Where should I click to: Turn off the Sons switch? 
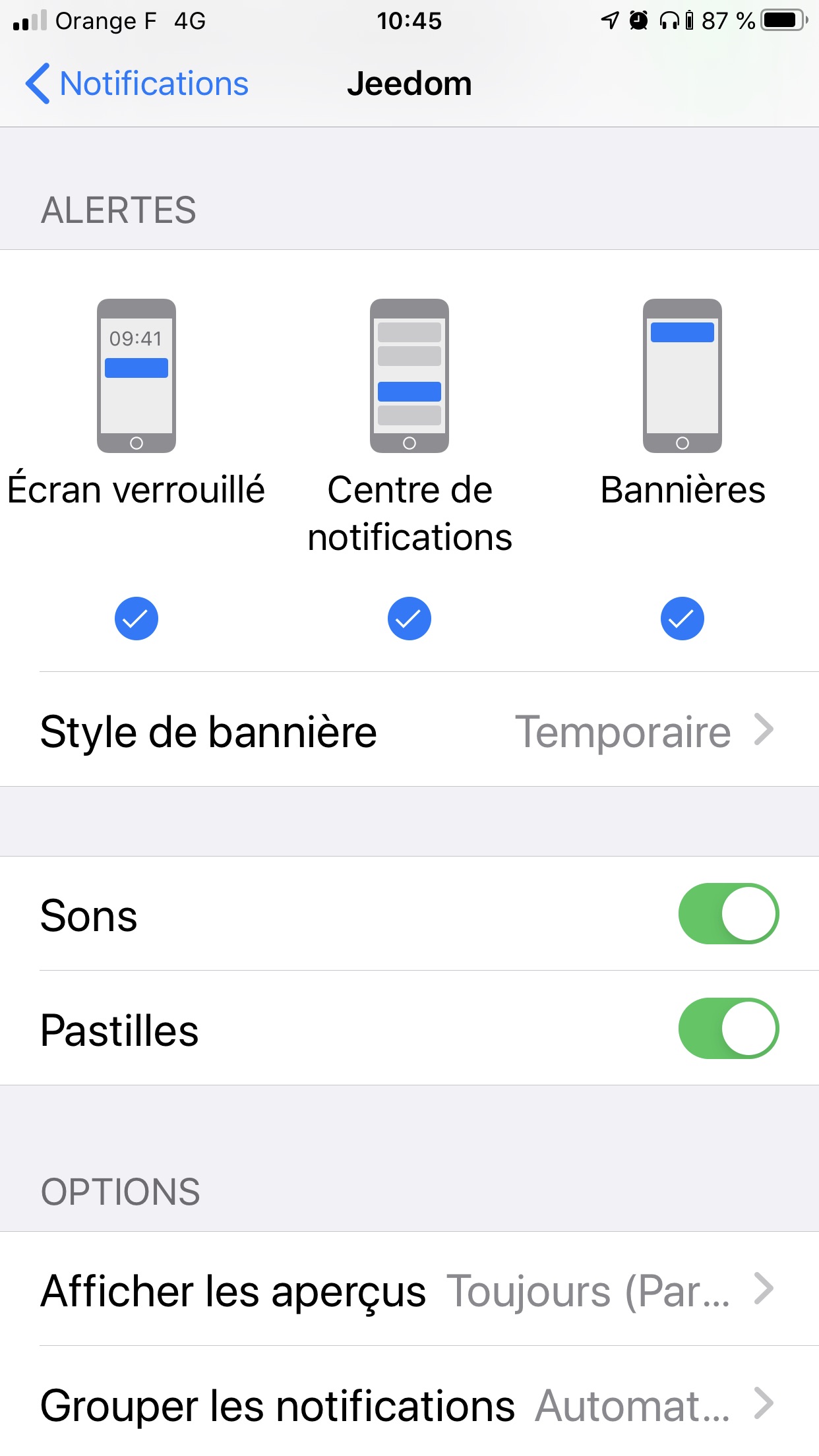point(728,914)
